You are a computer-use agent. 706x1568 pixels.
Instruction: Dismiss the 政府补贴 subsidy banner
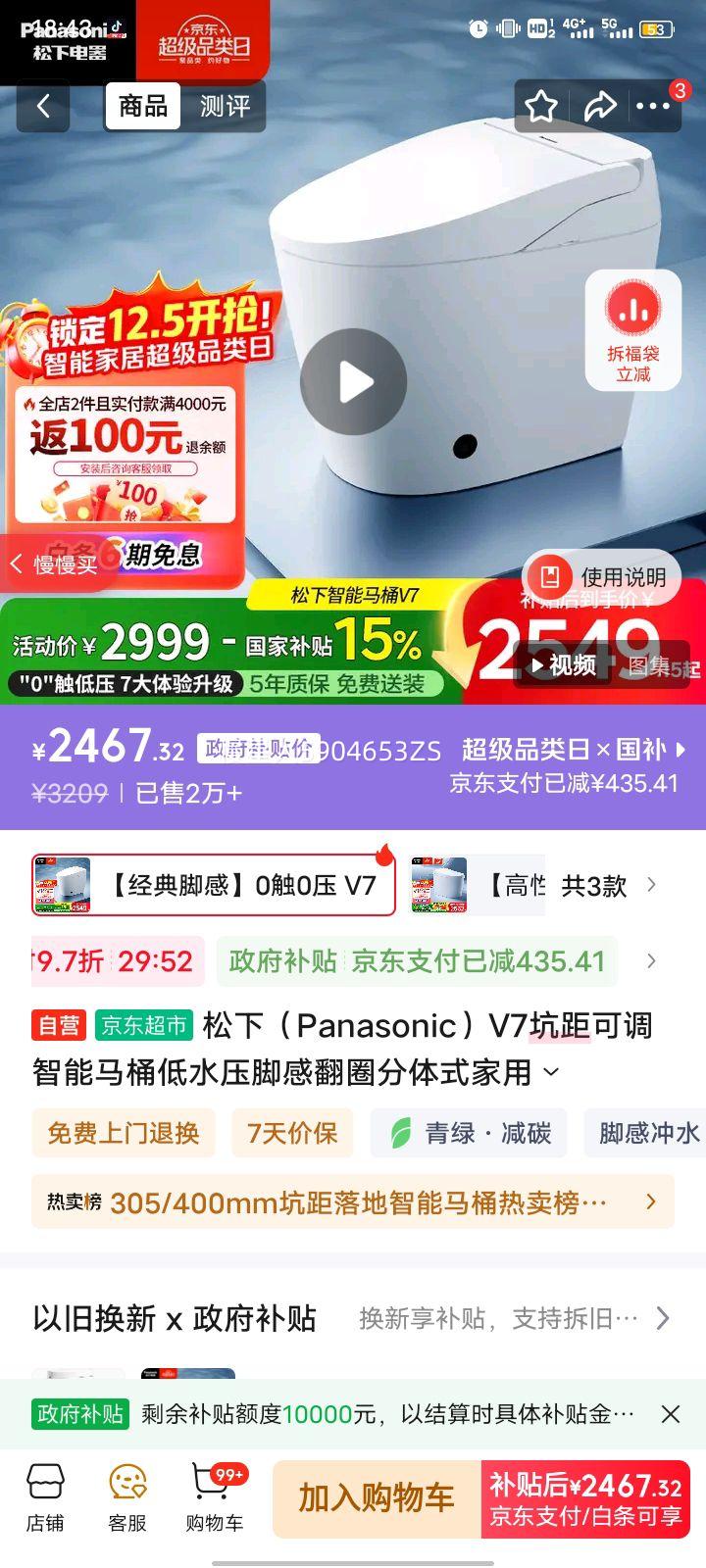coord(670,1415)
